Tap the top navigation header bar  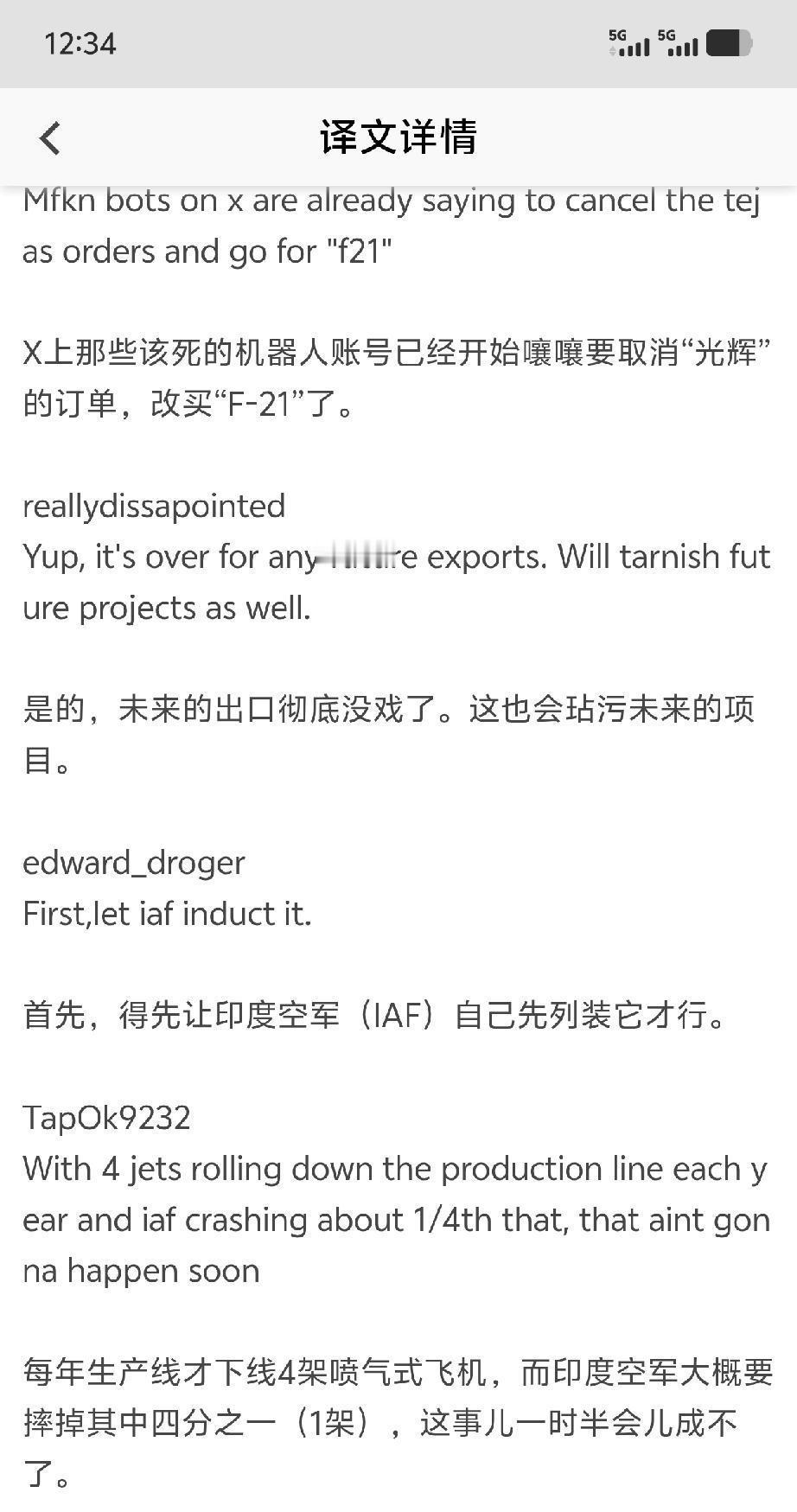pyautogui.click(x=398, y=137)
